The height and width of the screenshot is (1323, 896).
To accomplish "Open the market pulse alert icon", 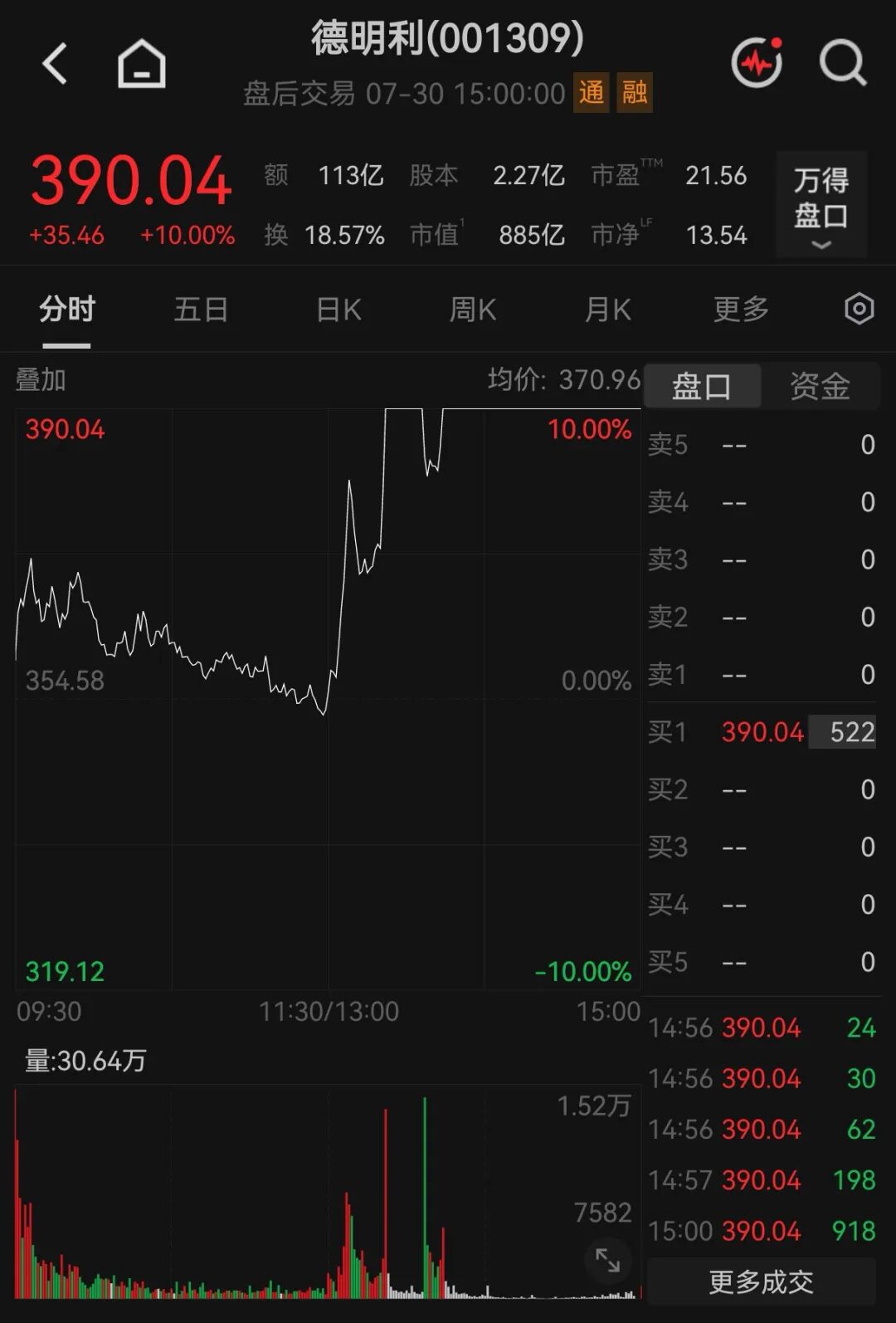I will pyautogui.click(x=757, y=62).
